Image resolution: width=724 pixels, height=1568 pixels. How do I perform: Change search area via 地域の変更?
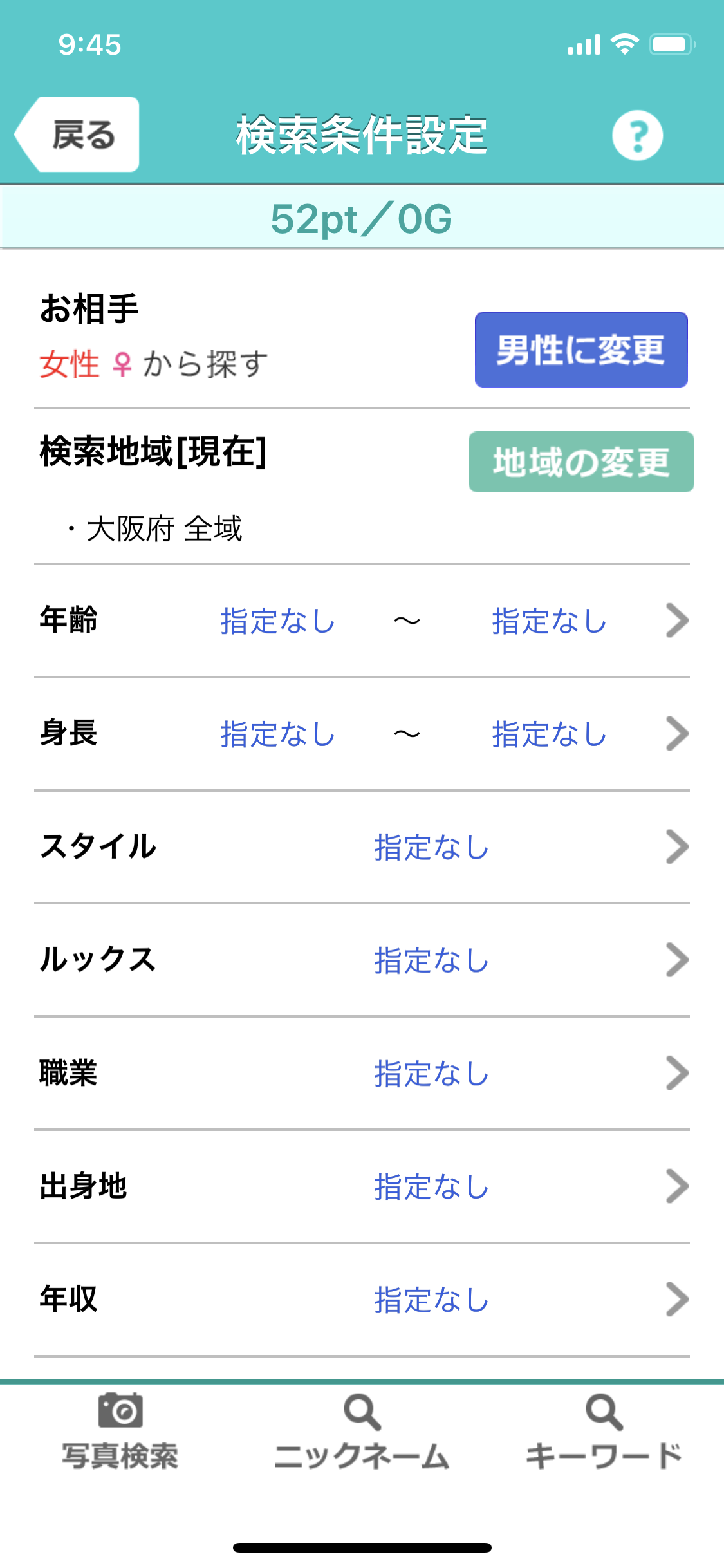580,462
